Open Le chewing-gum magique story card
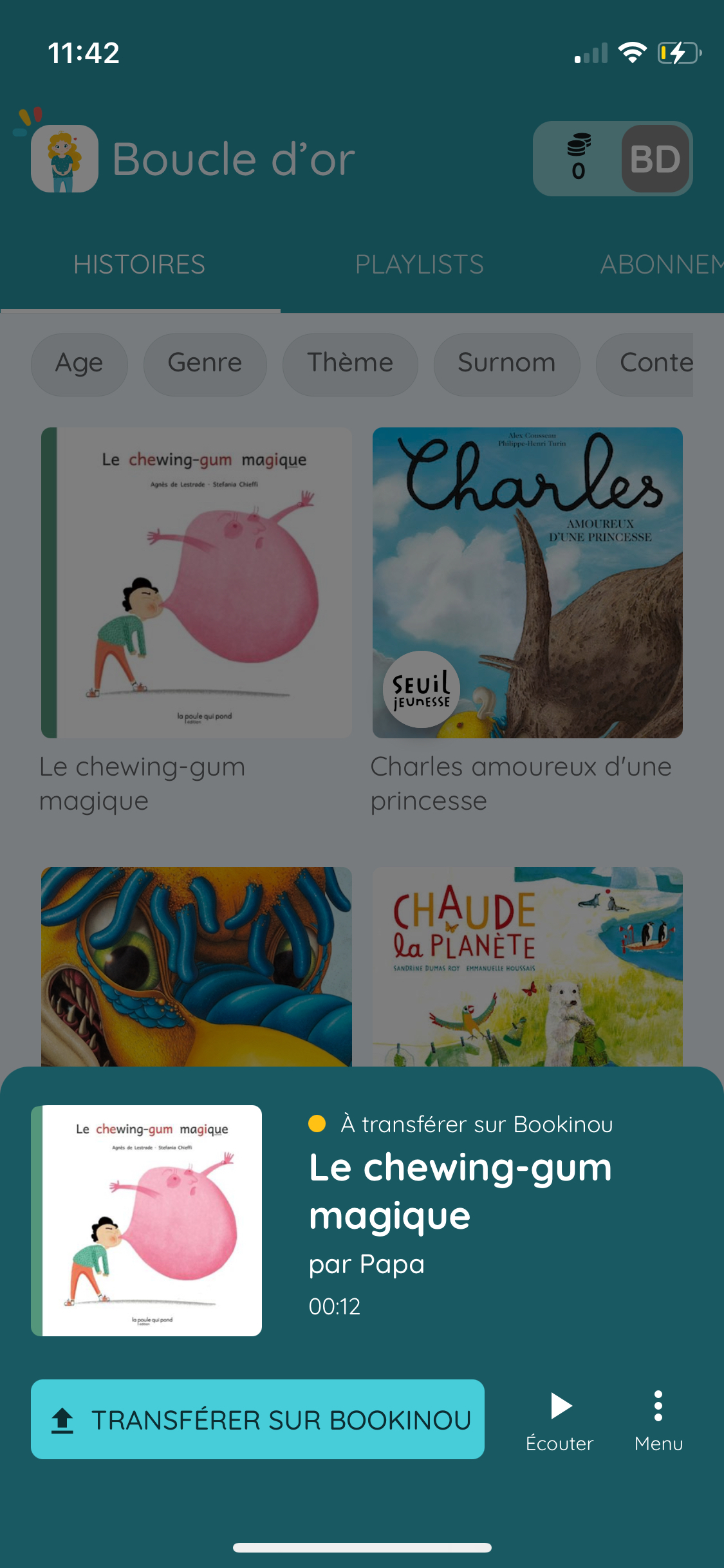Image resolution: width=724 pixels, height=1568 pixels. (196, 583)
